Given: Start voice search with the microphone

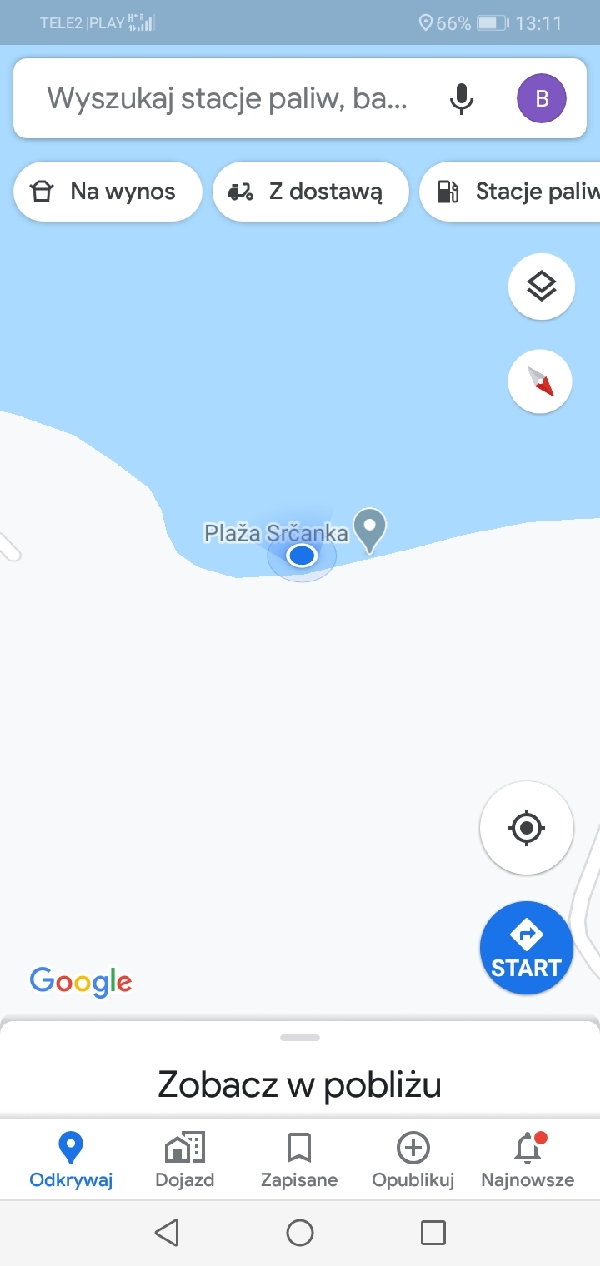Looking at the screenshot, I should tap(461, 98).
